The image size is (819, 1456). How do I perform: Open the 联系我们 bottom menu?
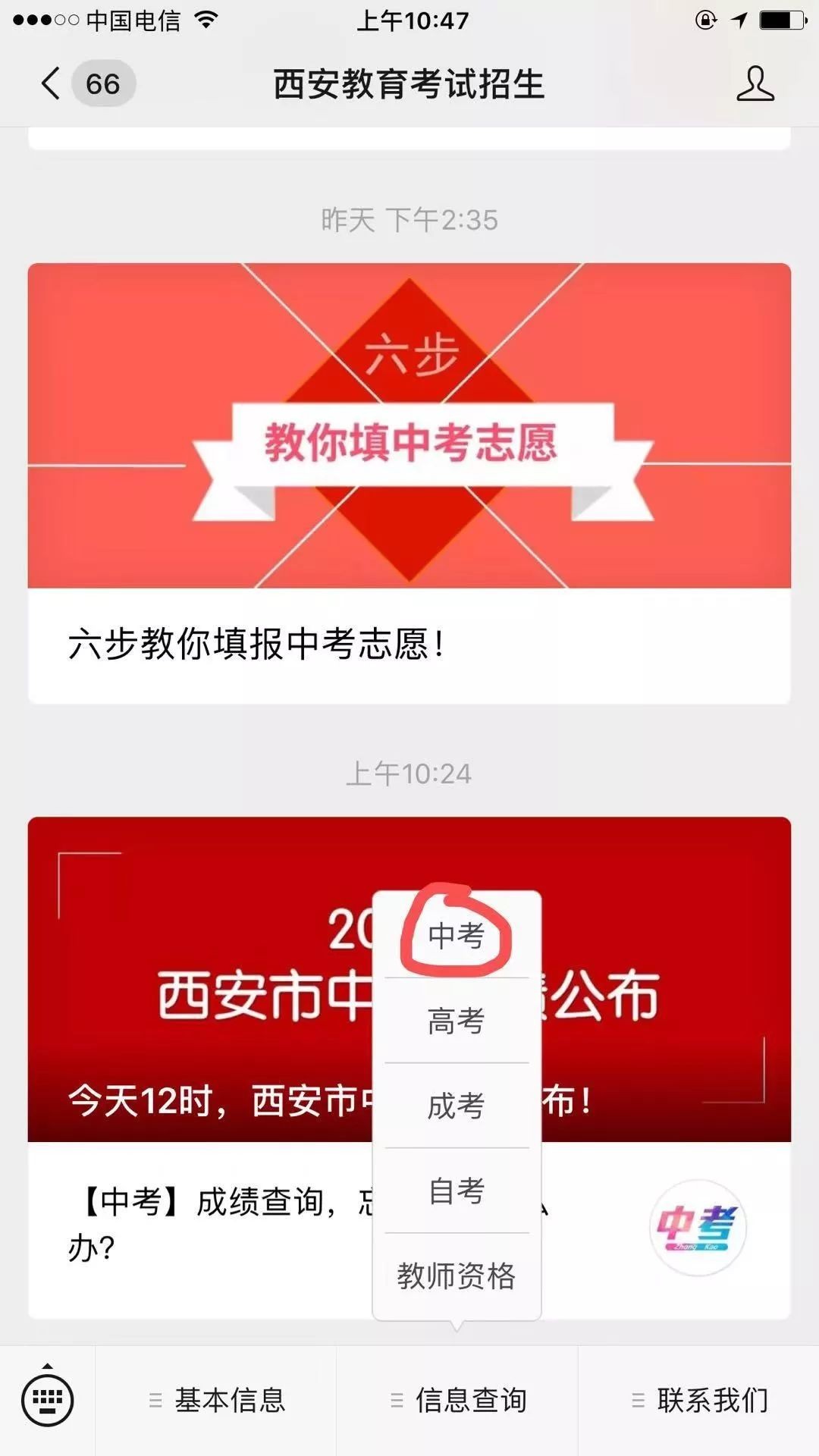tap(699, 1400)
